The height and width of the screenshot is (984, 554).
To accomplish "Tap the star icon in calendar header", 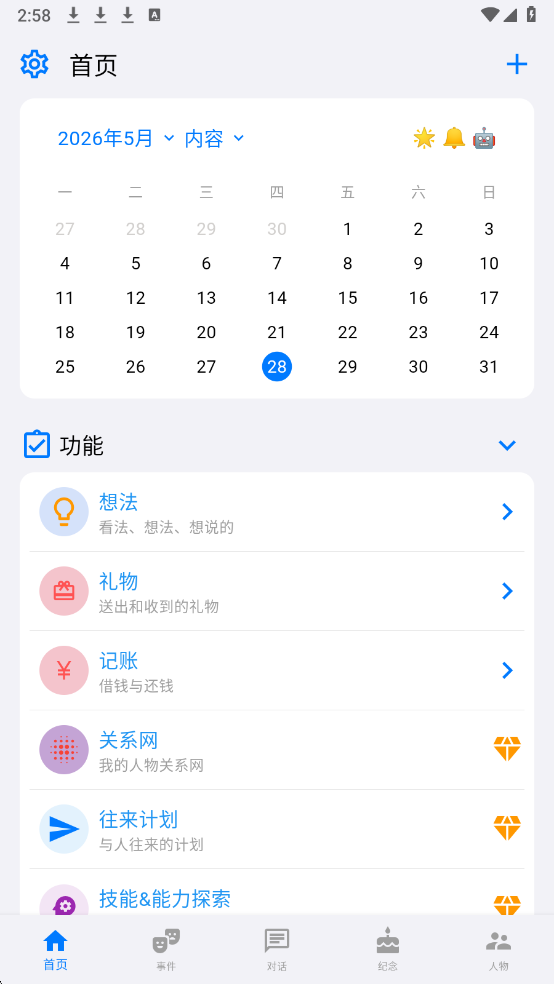I will click(424, 138).
